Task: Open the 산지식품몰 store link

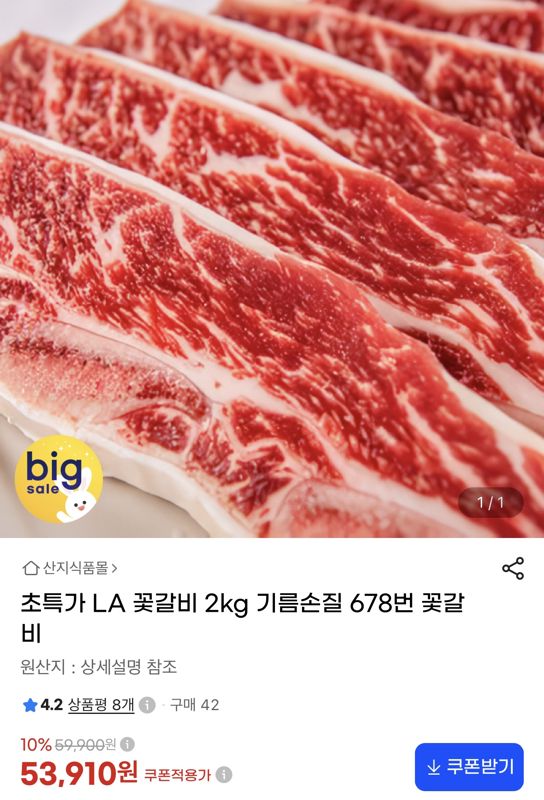Action: pyautogui.click(x=69, y=568)
